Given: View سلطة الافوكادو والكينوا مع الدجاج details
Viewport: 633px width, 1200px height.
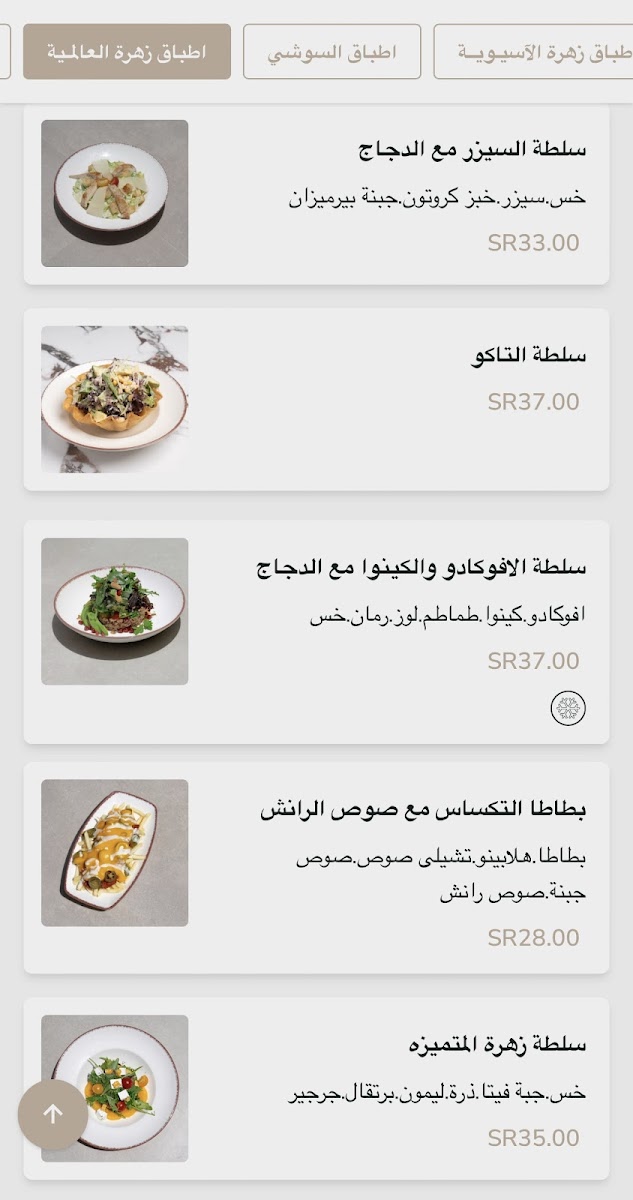Looking at the screenshot, I should [x=316, y=630].
